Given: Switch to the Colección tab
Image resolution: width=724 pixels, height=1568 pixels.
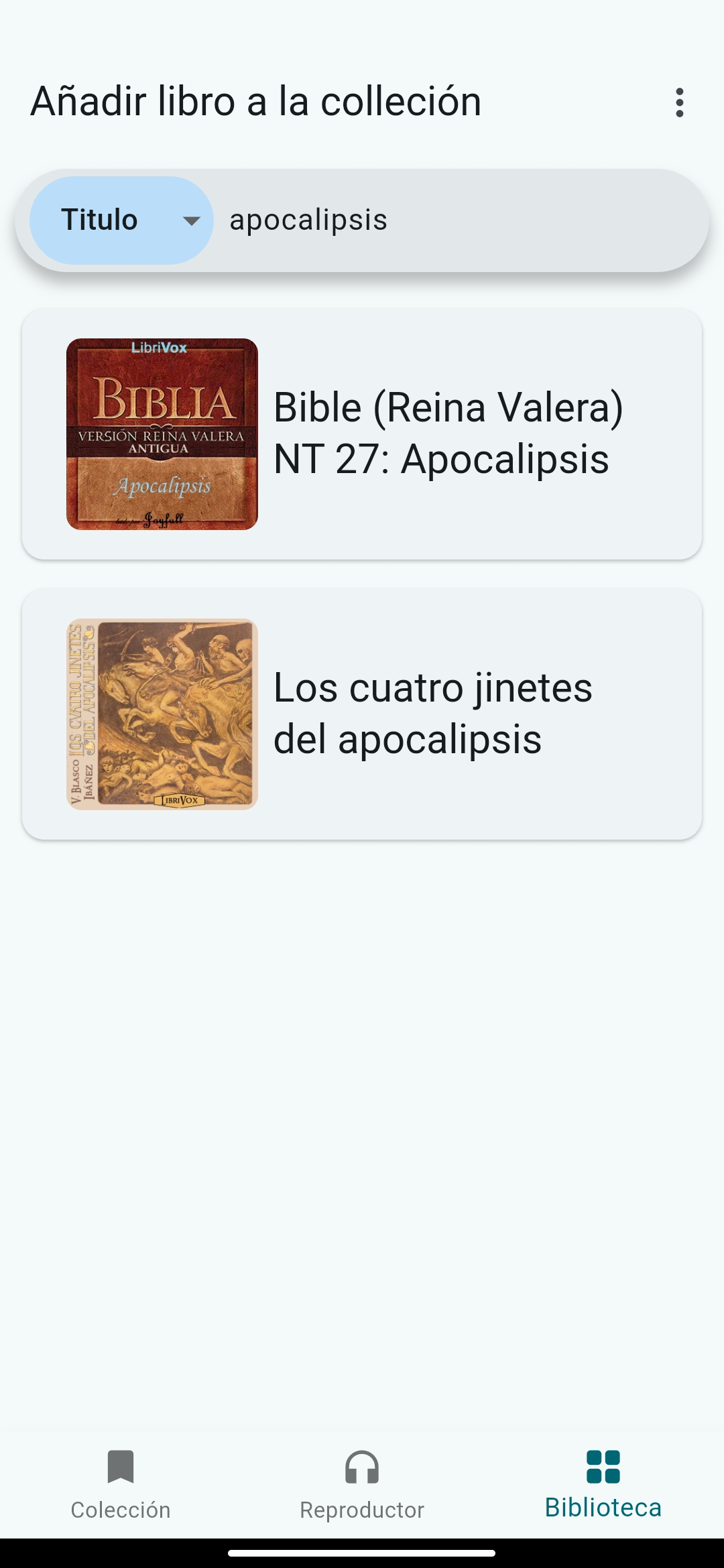Looking at the screenshot, I should tap(121, 1483).
